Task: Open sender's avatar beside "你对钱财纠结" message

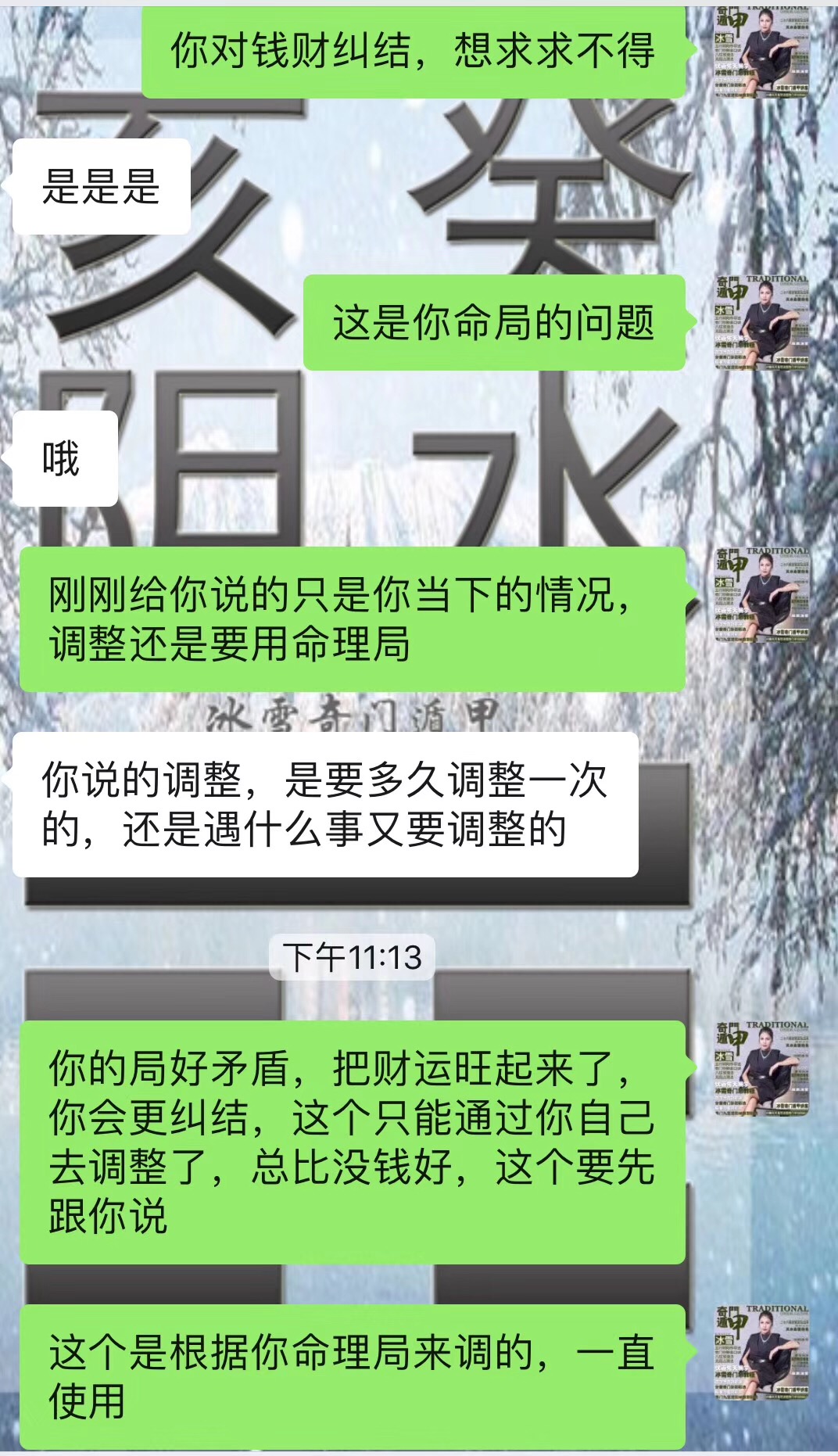Action: (x=761, y=52)
